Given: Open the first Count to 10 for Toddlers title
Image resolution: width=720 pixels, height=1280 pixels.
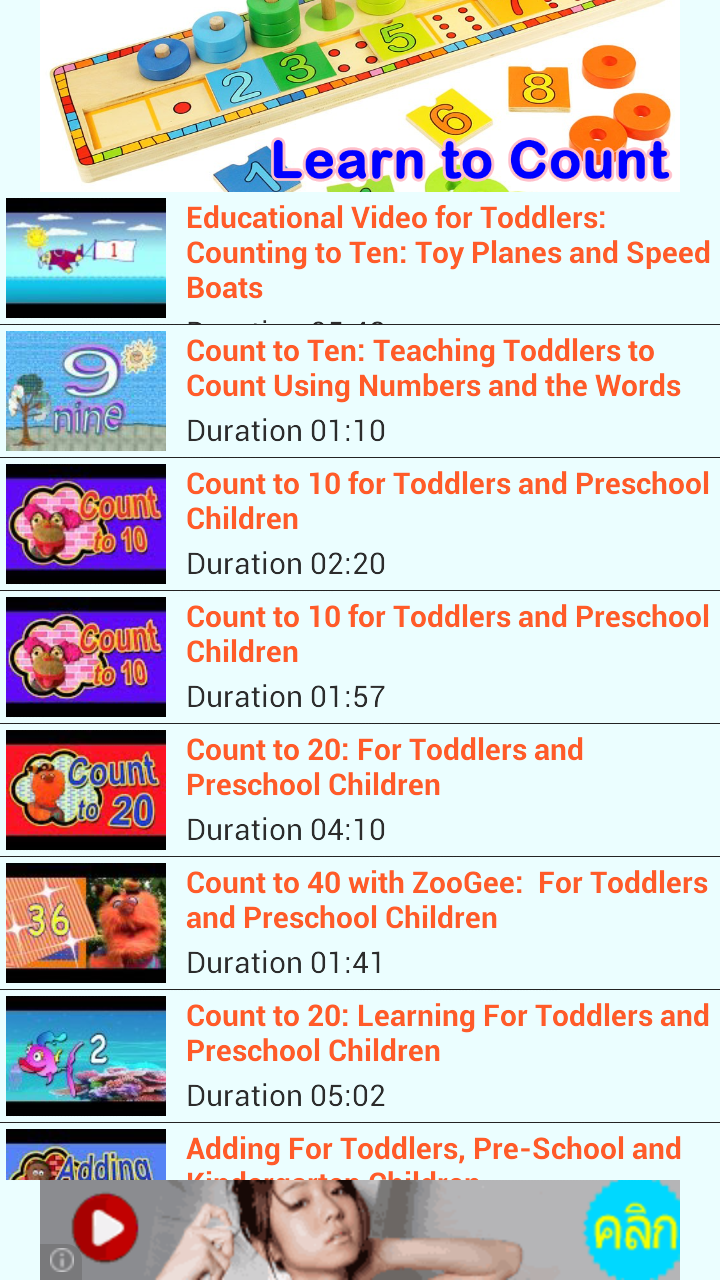Looking at the screenshot, I should click(x=447, y=500).
